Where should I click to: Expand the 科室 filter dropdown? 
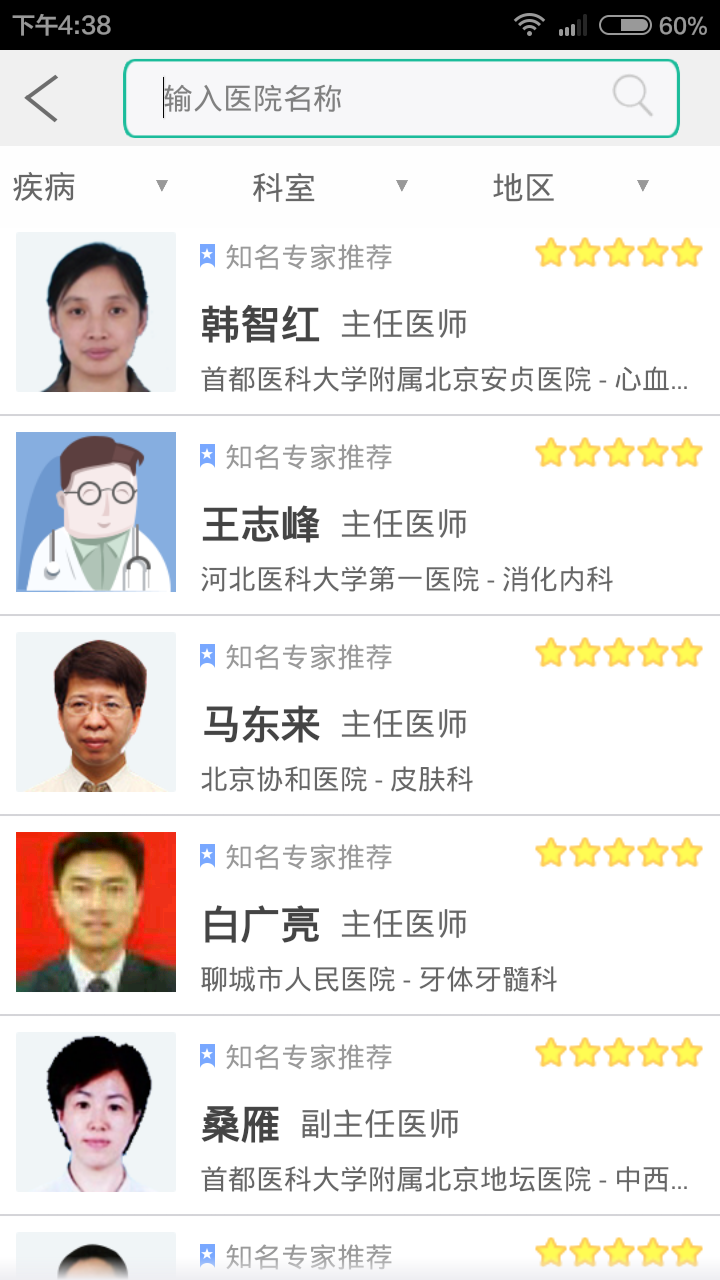click(330, 187)
